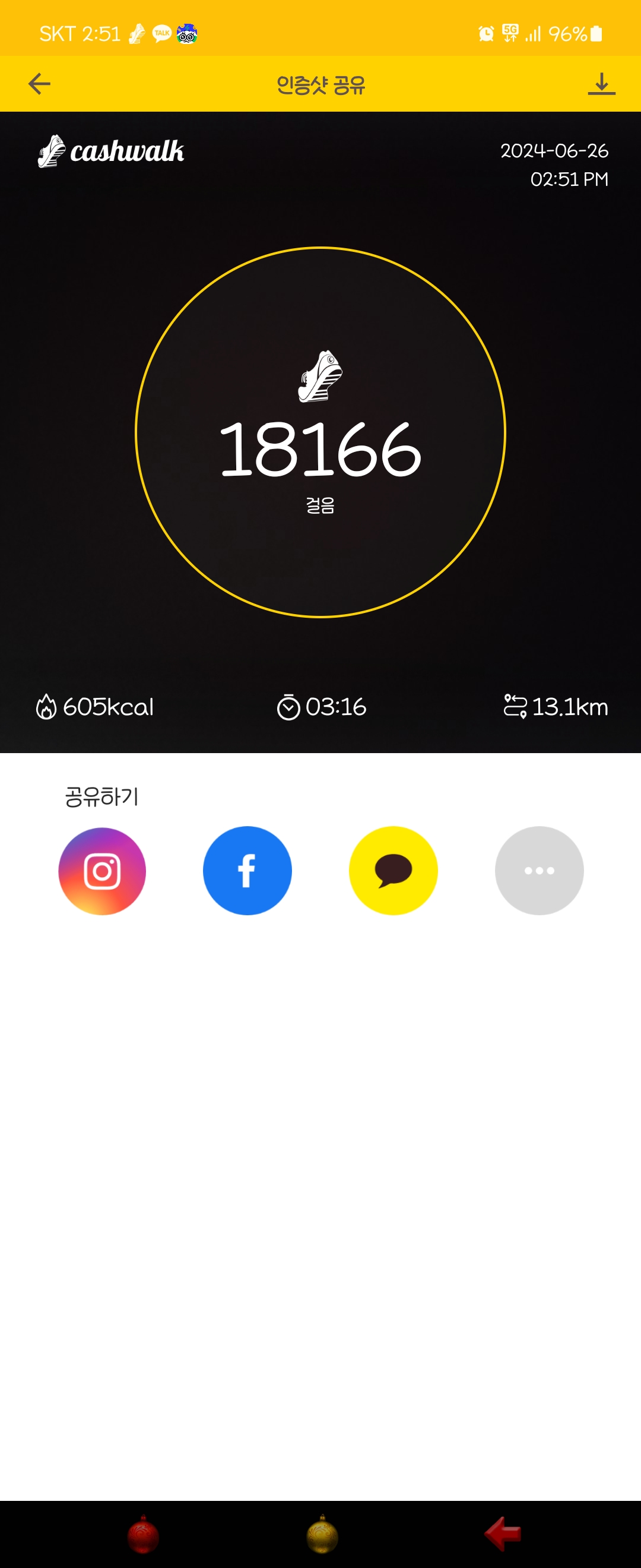Download the step count image
Image resolution: width=641 pixels, height=1568 pixels.
pyautogui.click(x=601, y=84)
